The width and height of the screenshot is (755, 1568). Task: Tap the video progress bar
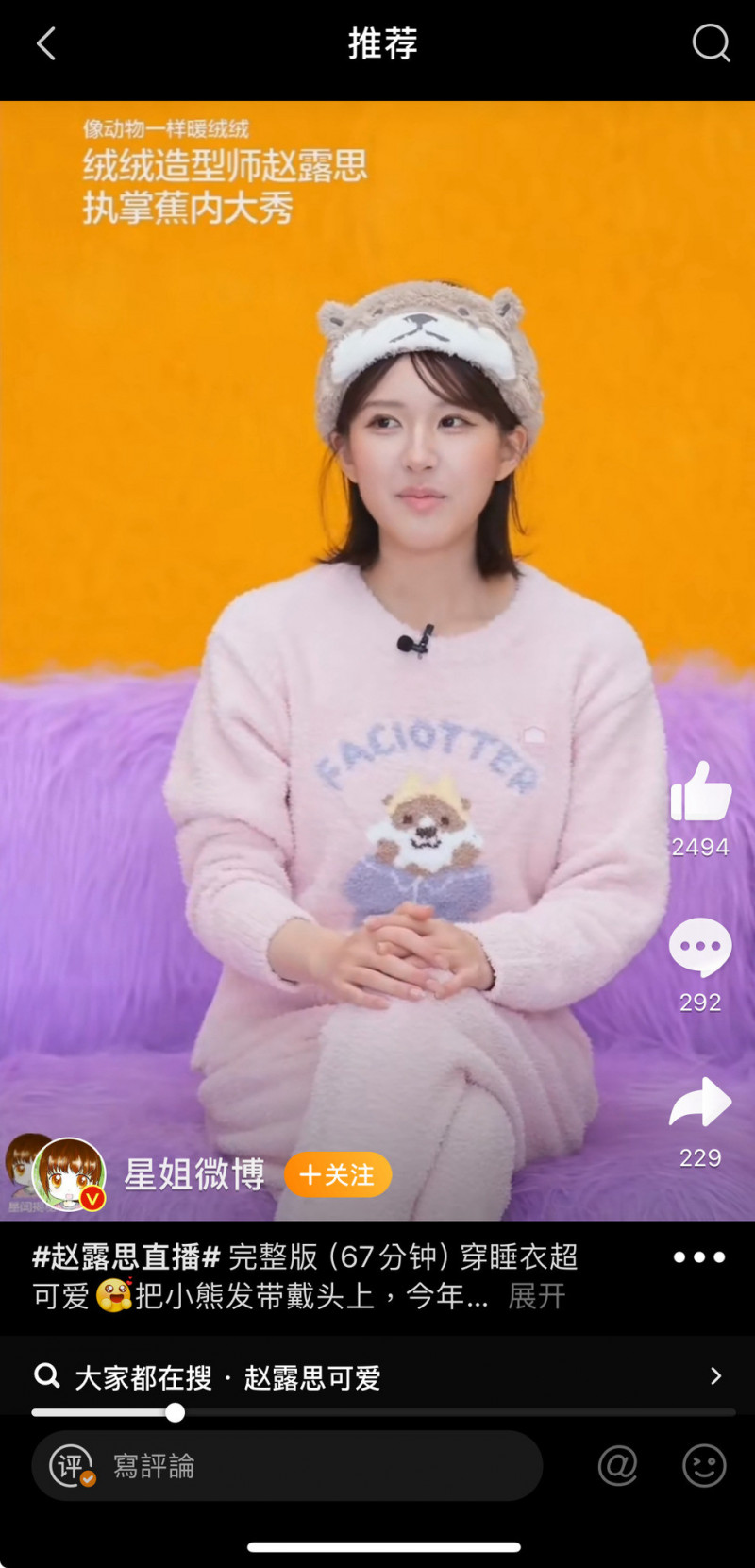tap(383, 1413)
